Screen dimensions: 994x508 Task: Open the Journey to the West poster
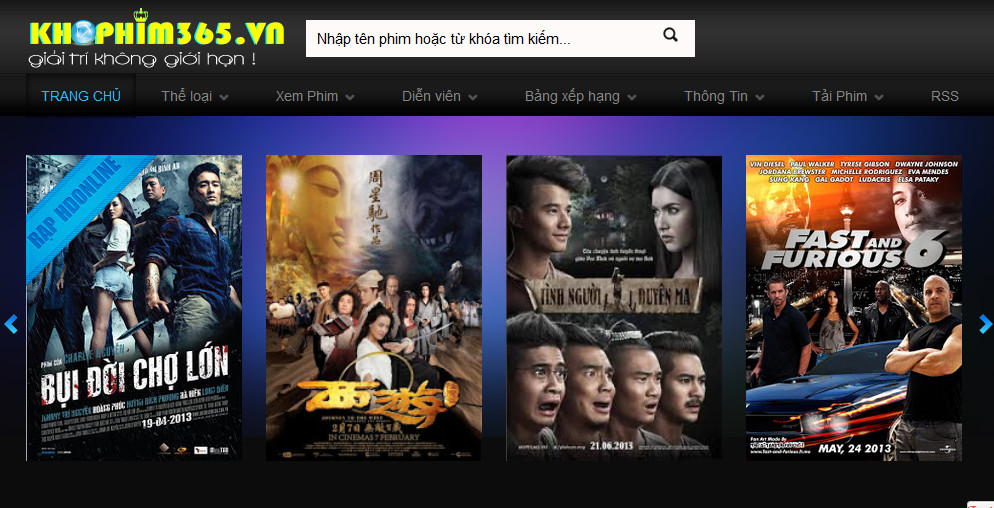(374, 308)
